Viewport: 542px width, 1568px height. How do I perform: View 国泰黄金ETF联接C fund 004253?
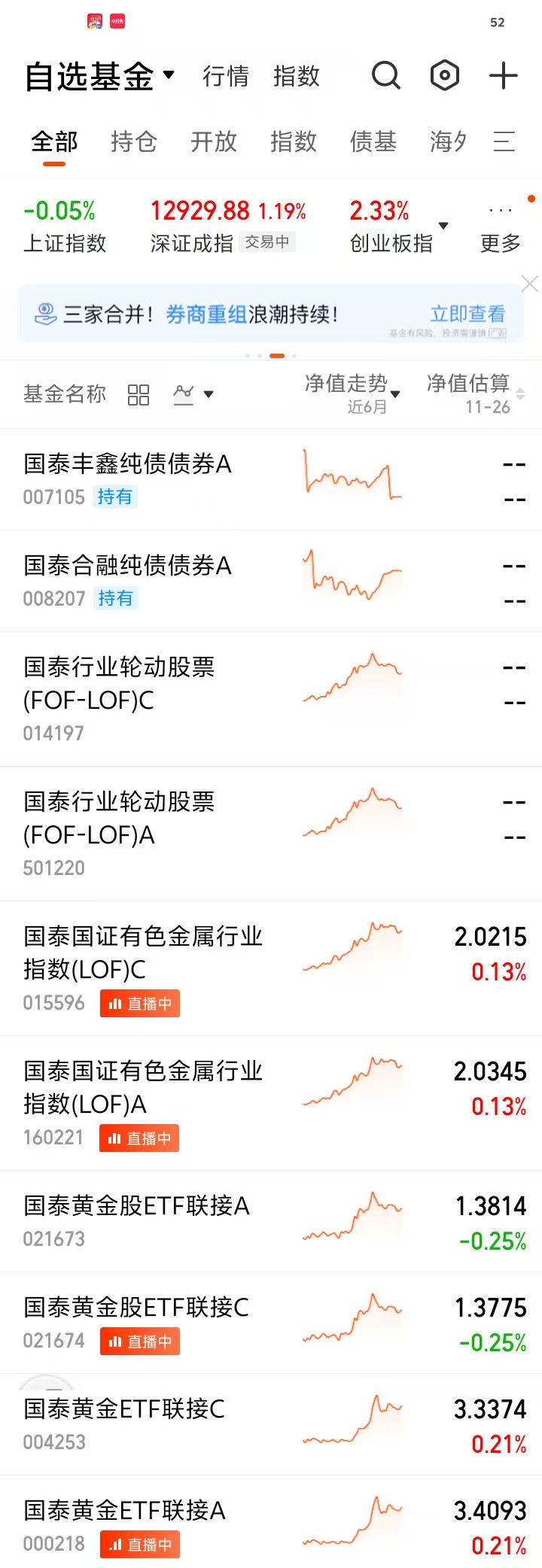125,1409
